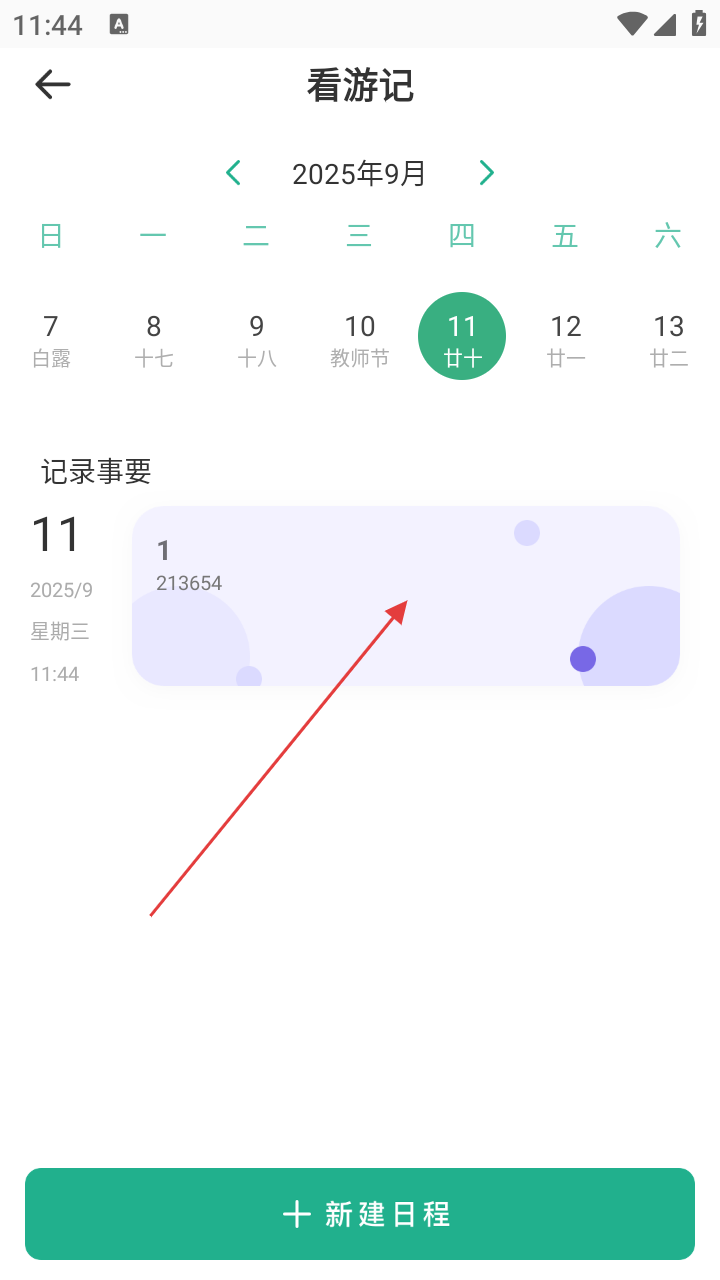
Task: Go back using the arrow icon
Action: [x=53, y=85]
